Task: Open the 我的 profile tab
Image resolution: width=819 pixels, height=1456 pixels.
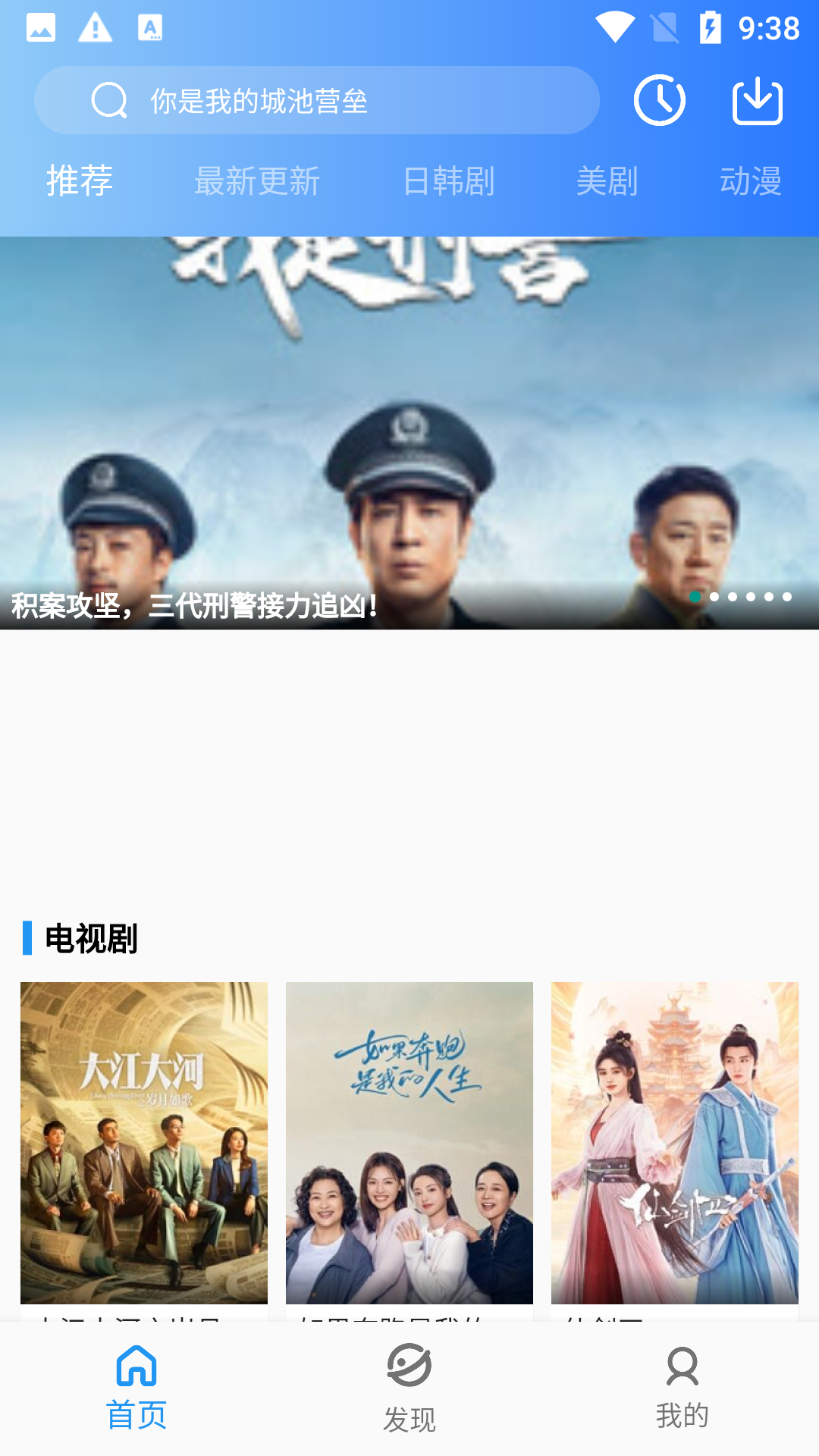Action: pos(682,1388)
